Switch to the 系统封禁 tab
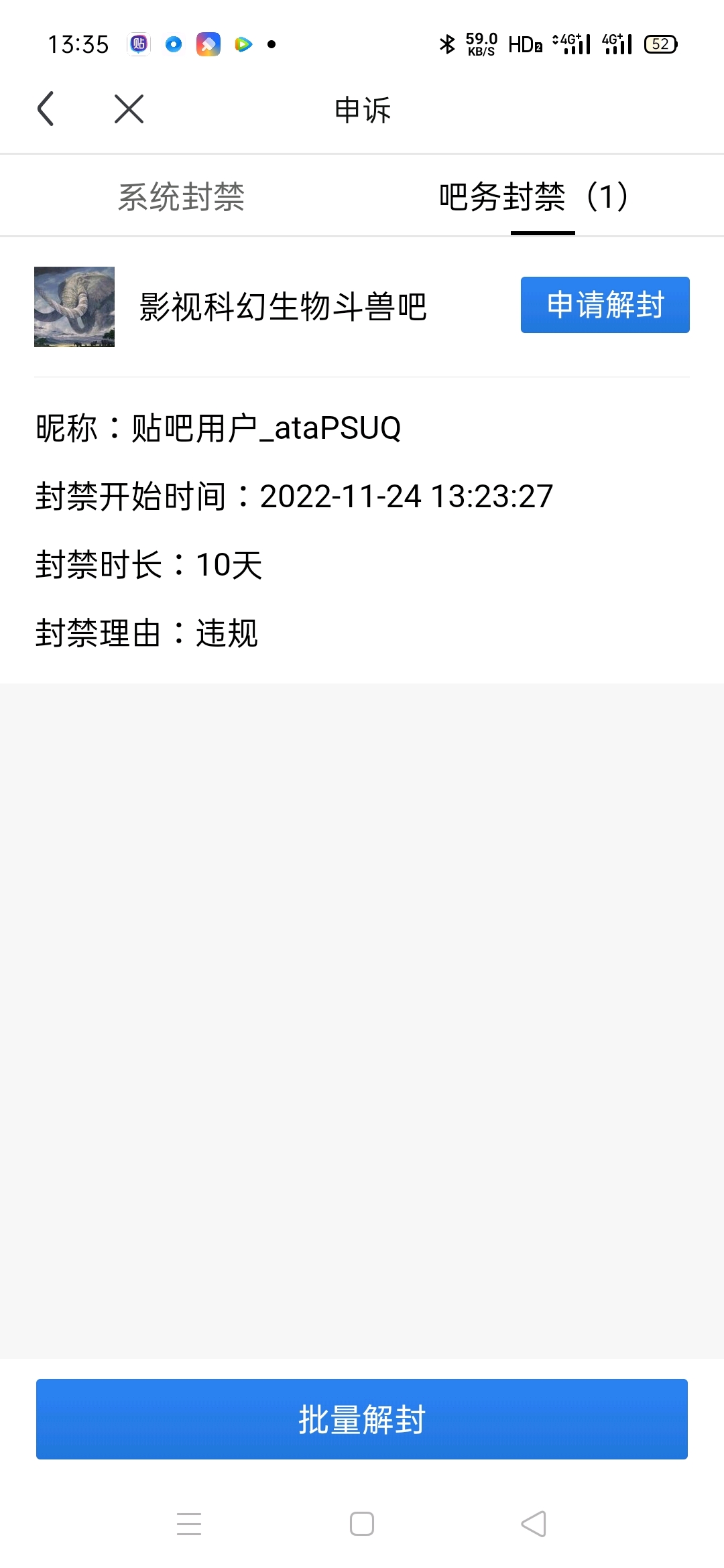 click(181, 197)
